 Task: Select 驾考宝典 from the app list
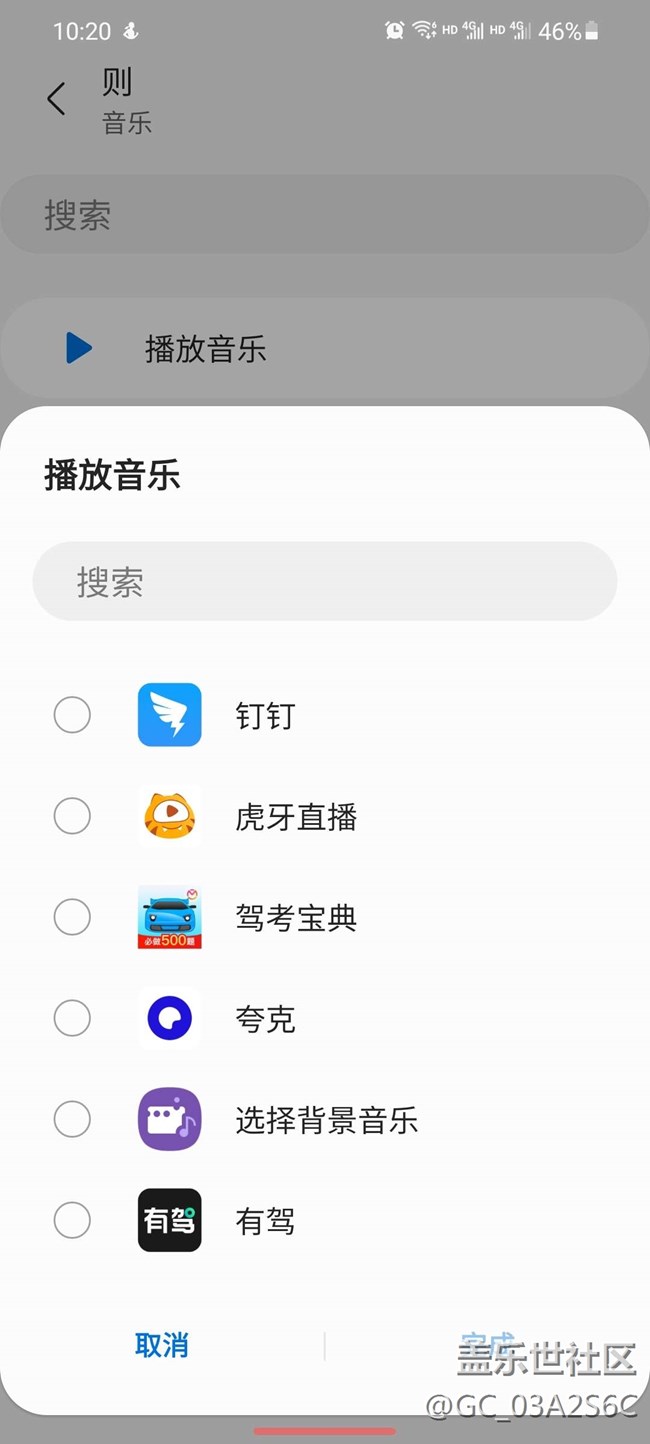tap(72, 917)
